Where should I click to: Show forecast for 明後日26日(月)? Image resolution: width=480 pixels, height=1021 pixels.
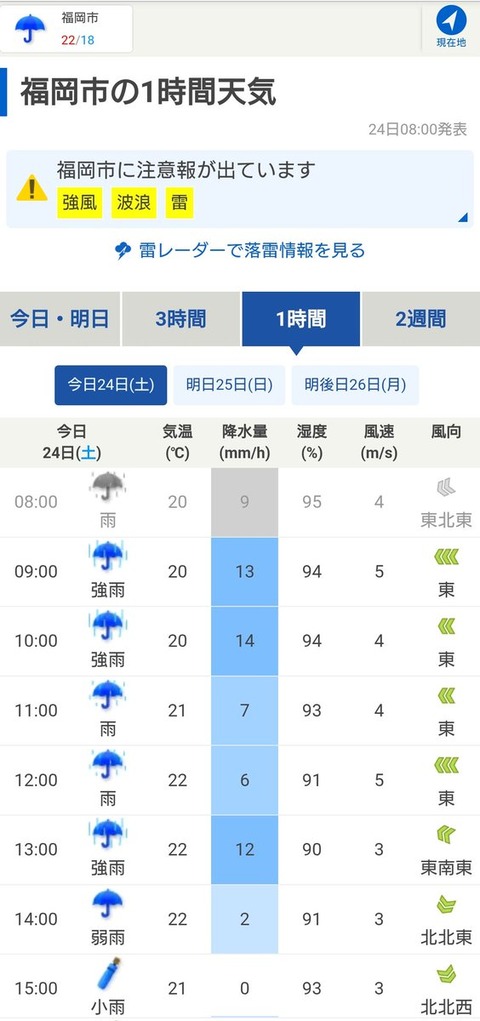(x=355, y=385)
